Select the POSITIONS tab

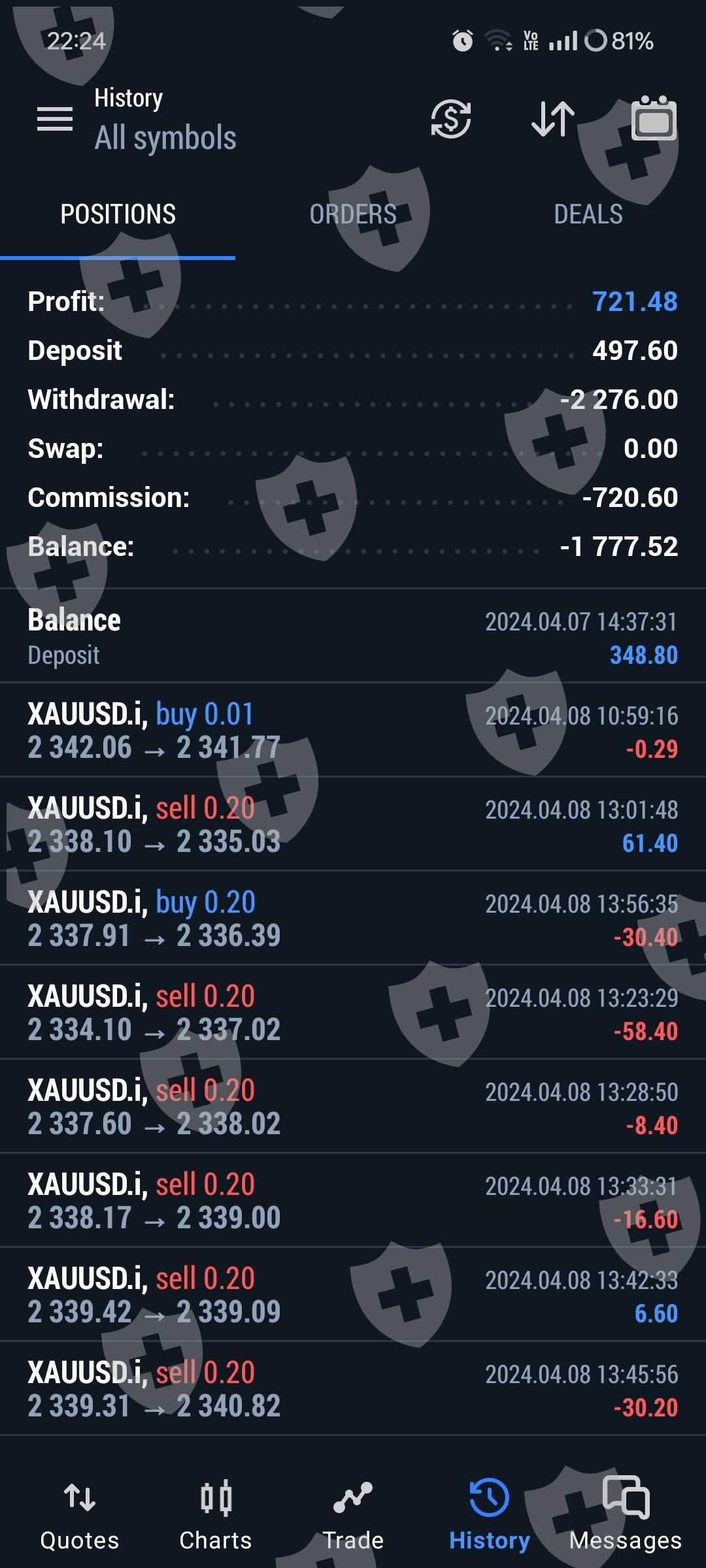coord(118,214)
